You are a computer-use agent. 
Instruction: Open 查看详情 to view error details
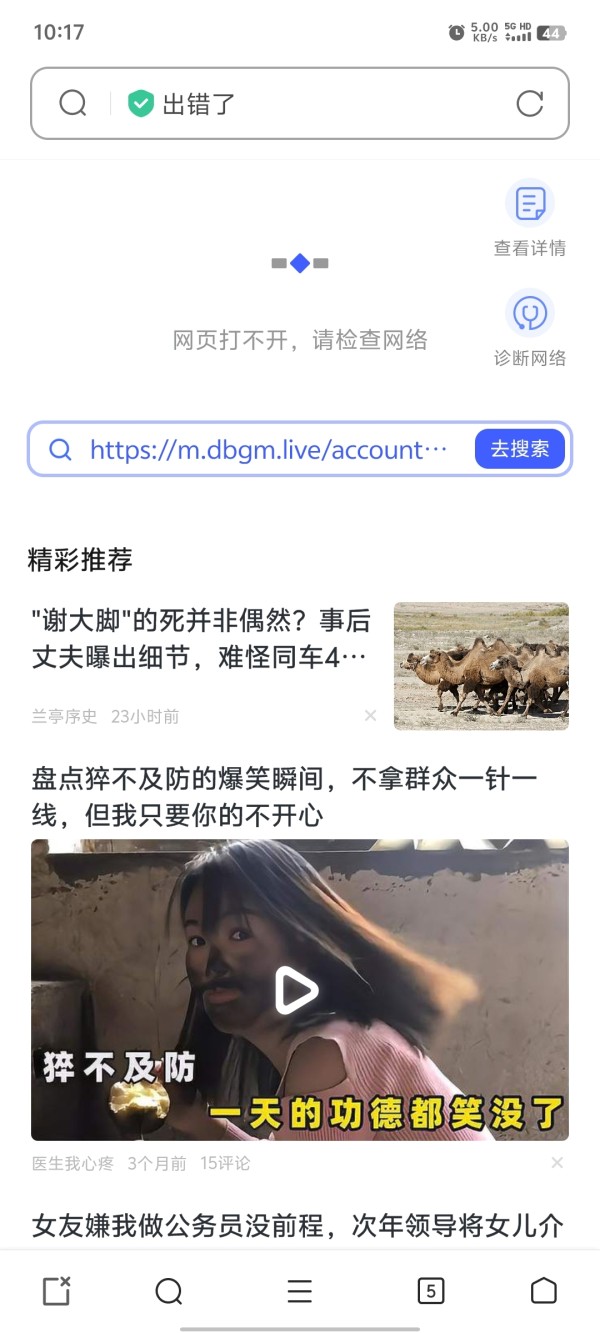[x=529, y=219]
